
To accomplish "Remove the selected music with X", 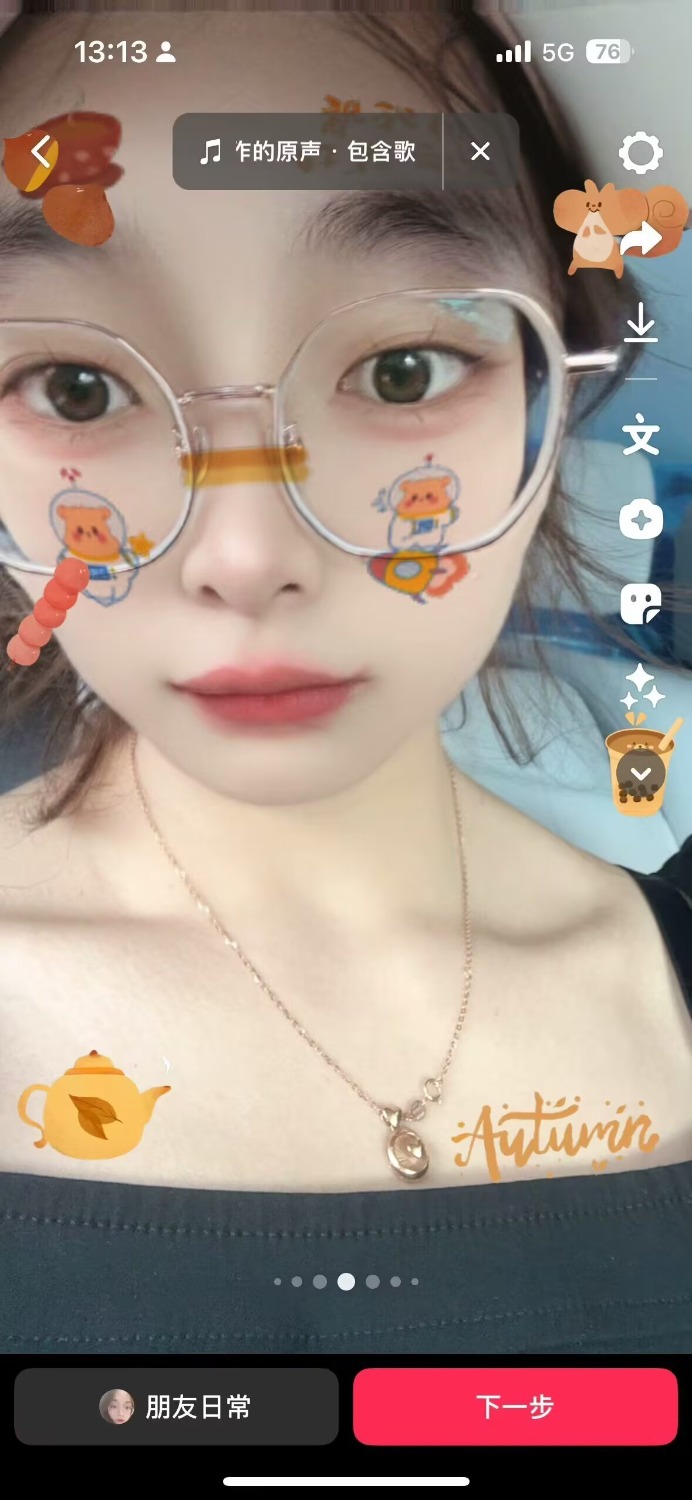I will click(x=480, y=152).
